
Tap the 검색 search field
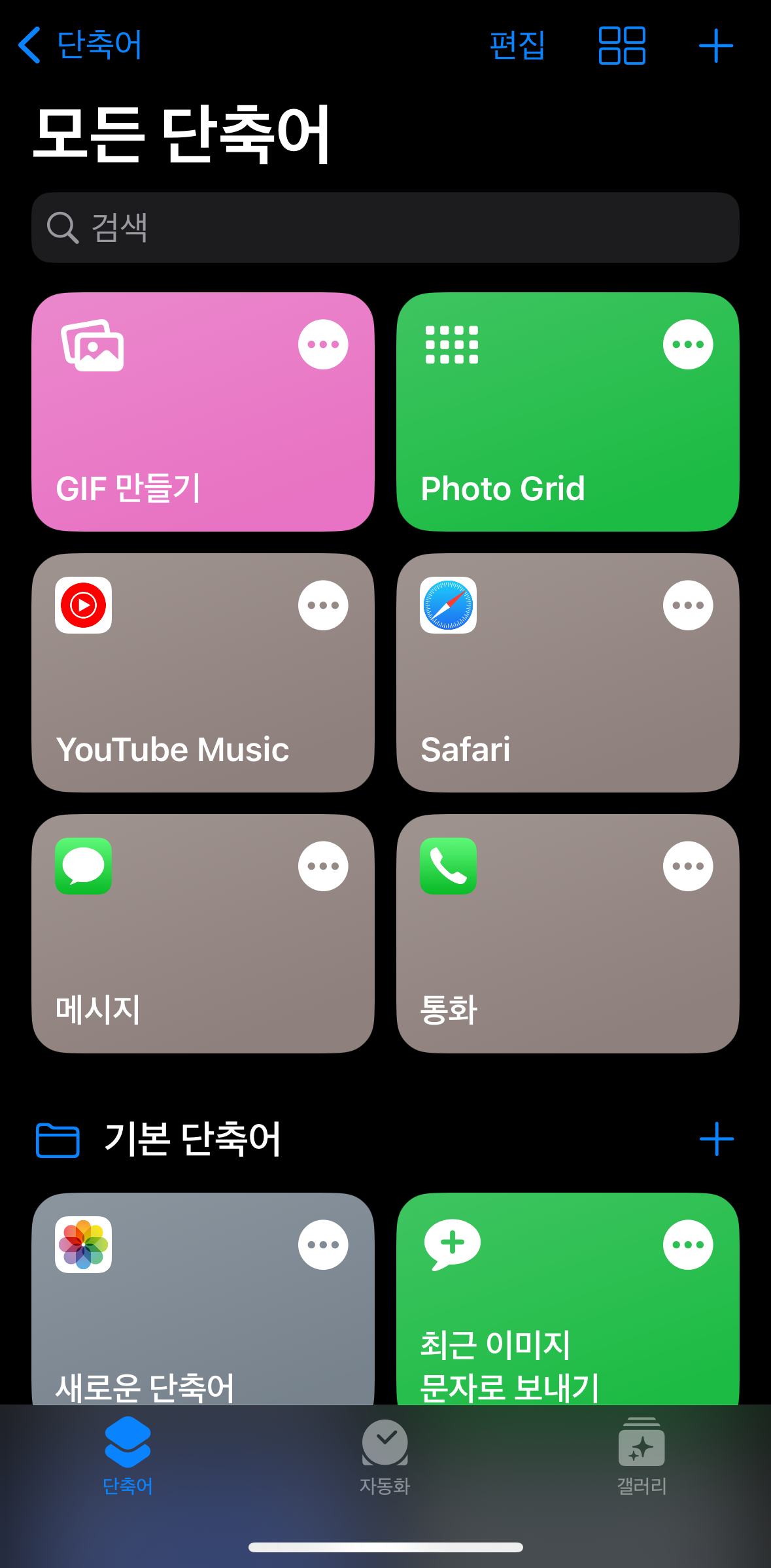(385, 228)
